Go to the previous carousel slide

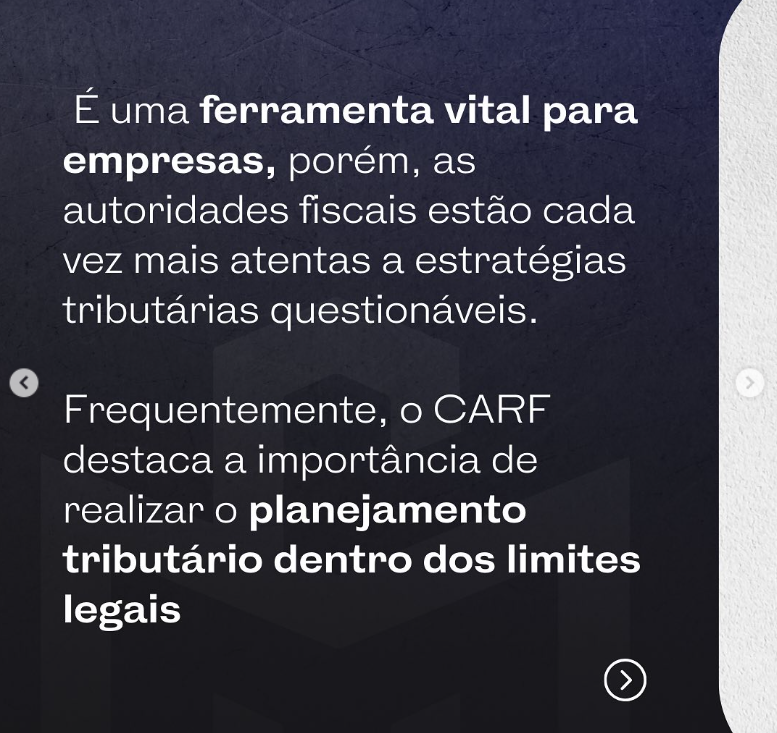pos(24,382)
